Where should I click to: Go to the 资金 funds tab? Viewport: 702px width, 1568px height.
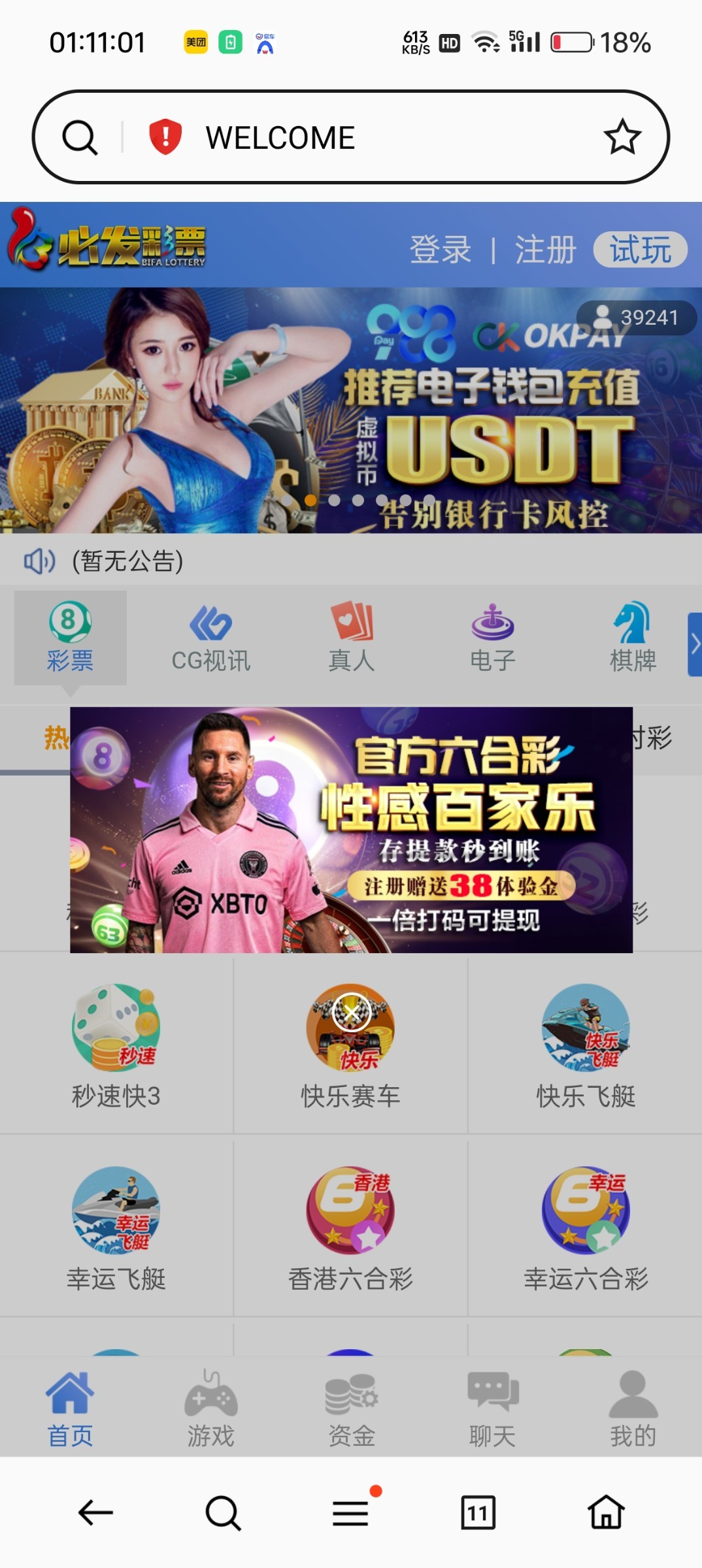point(352,1408)
